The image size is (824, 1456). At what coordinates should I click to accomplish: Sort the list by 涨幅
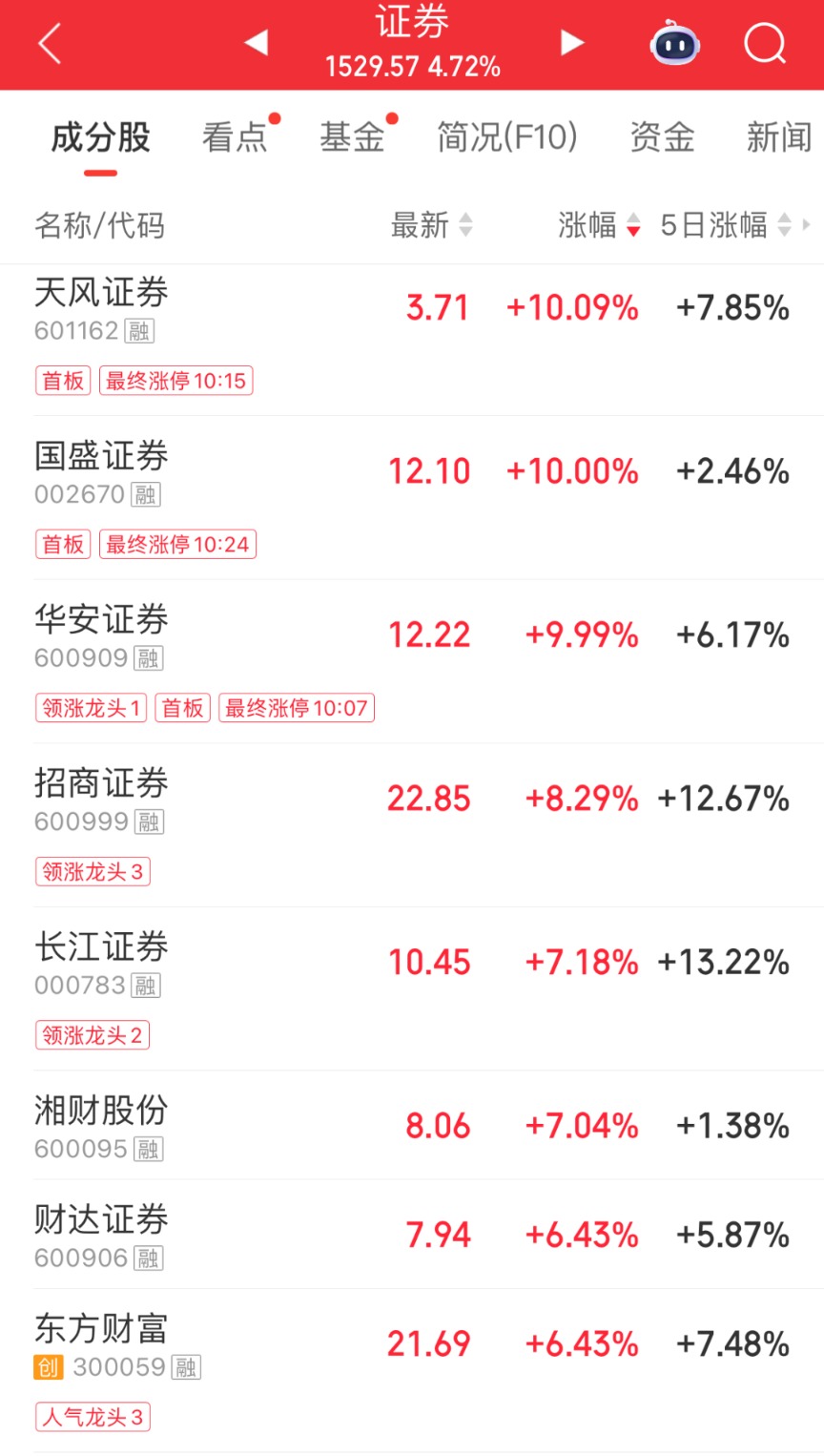tap(599, 225)
